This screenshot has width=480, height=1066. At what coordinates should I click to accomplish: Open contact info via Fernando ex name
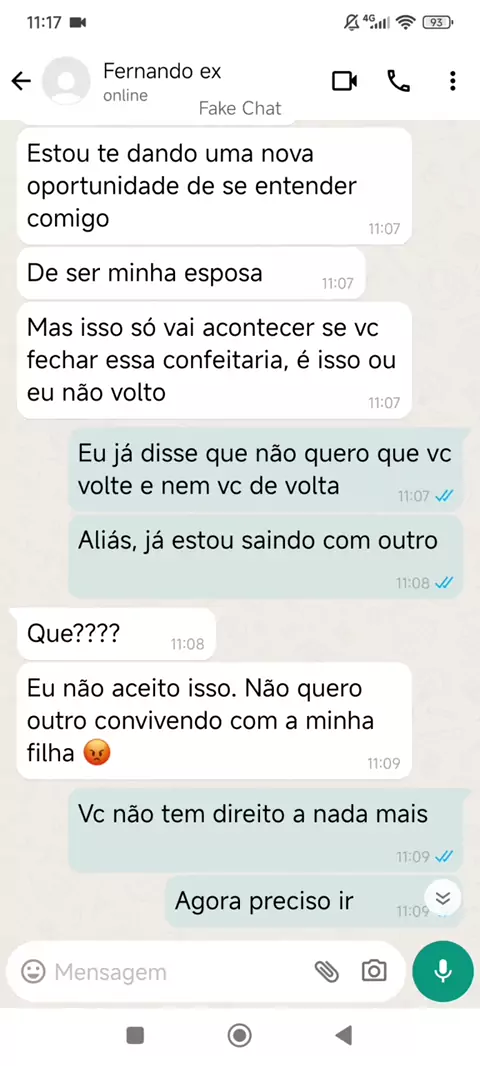click(x=162, y=71)
